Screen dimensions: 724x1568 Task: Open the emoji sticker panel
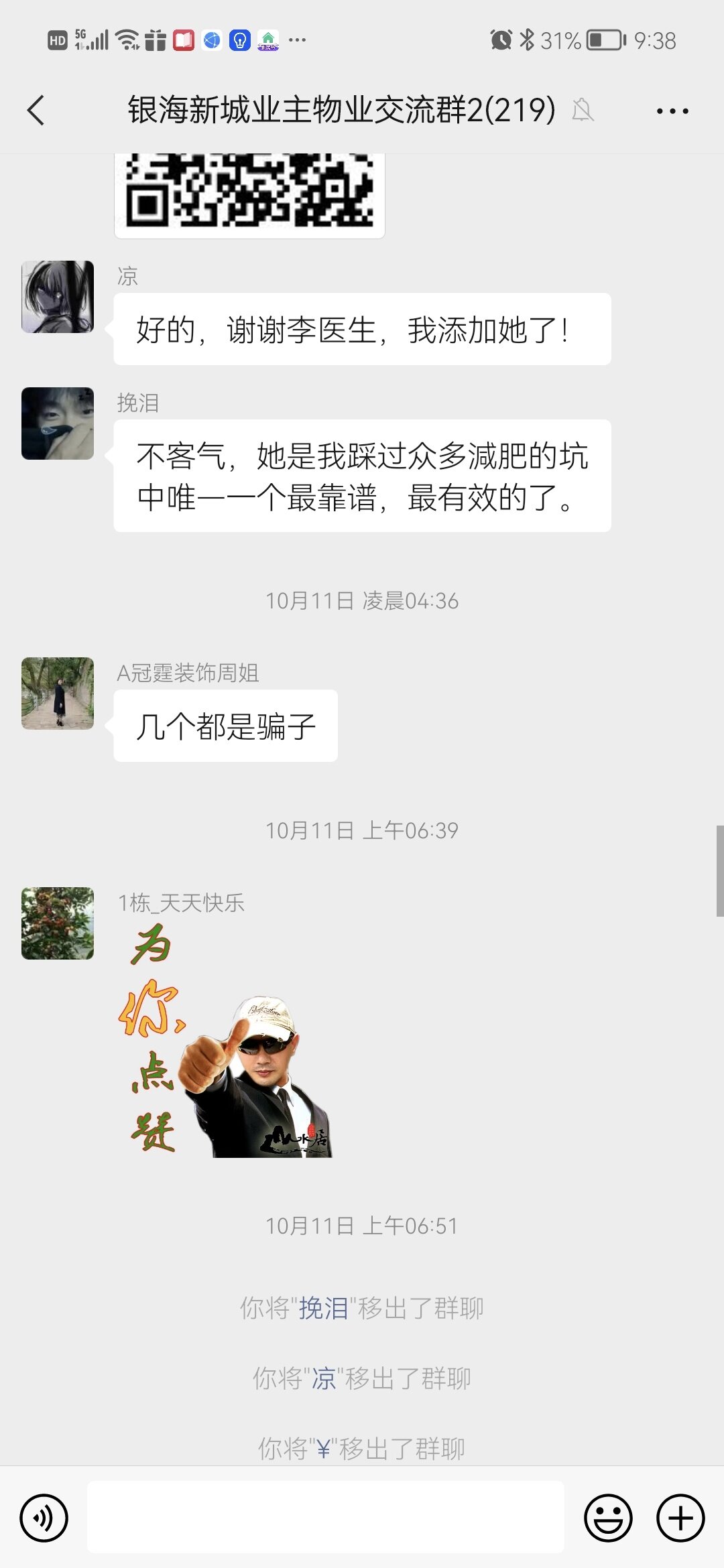coord(608,1518)
